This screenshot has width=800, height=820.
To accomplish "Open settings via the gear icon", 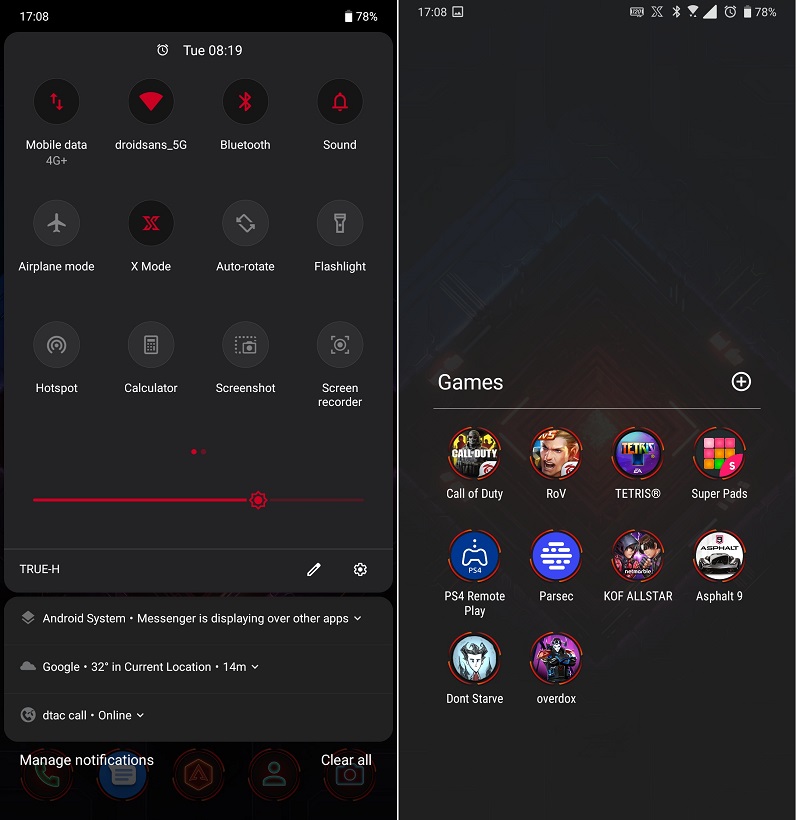I will tap(360, 569).
